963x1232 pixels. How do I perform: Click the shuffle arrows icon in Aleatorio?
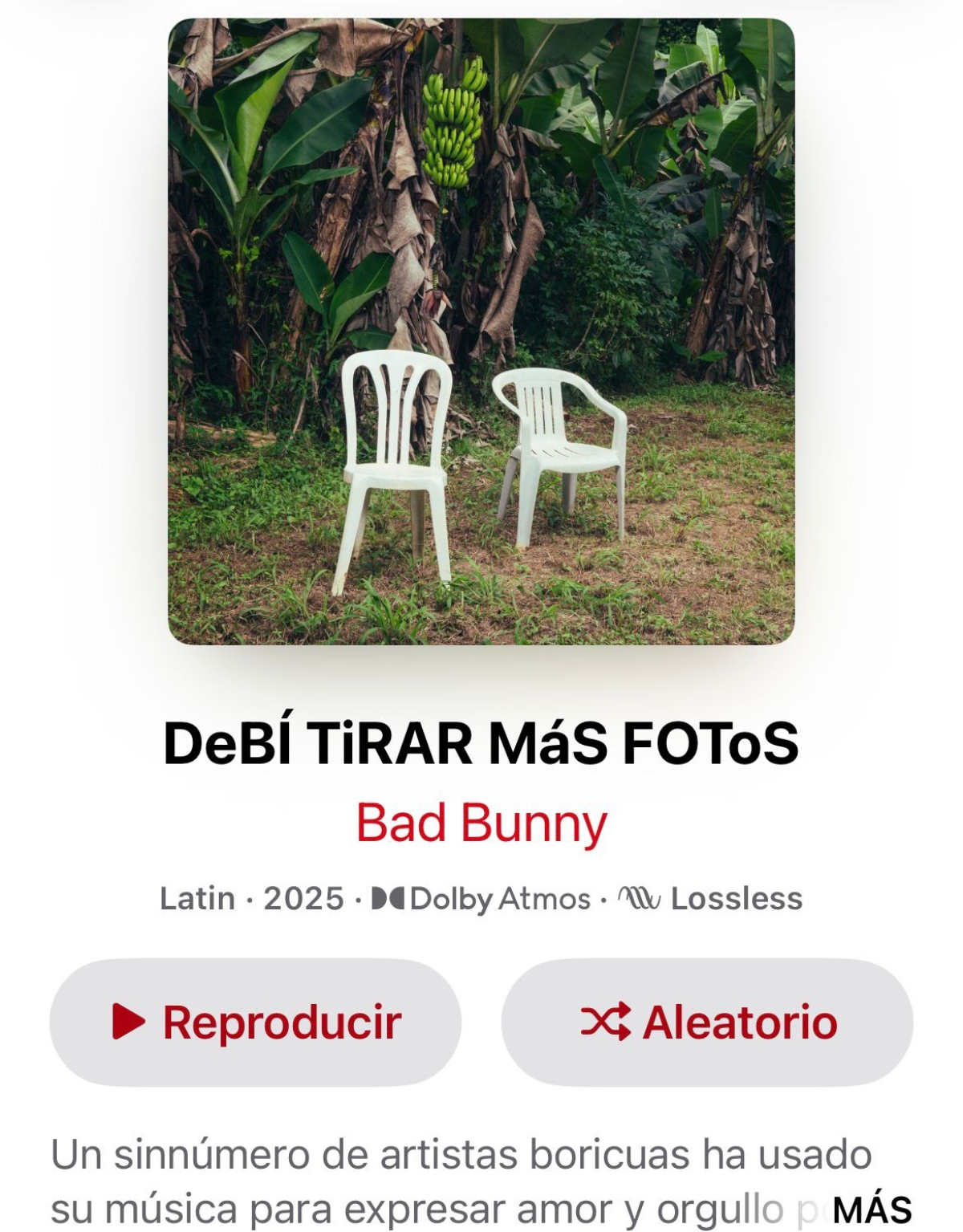click(x=607, y=1021)
